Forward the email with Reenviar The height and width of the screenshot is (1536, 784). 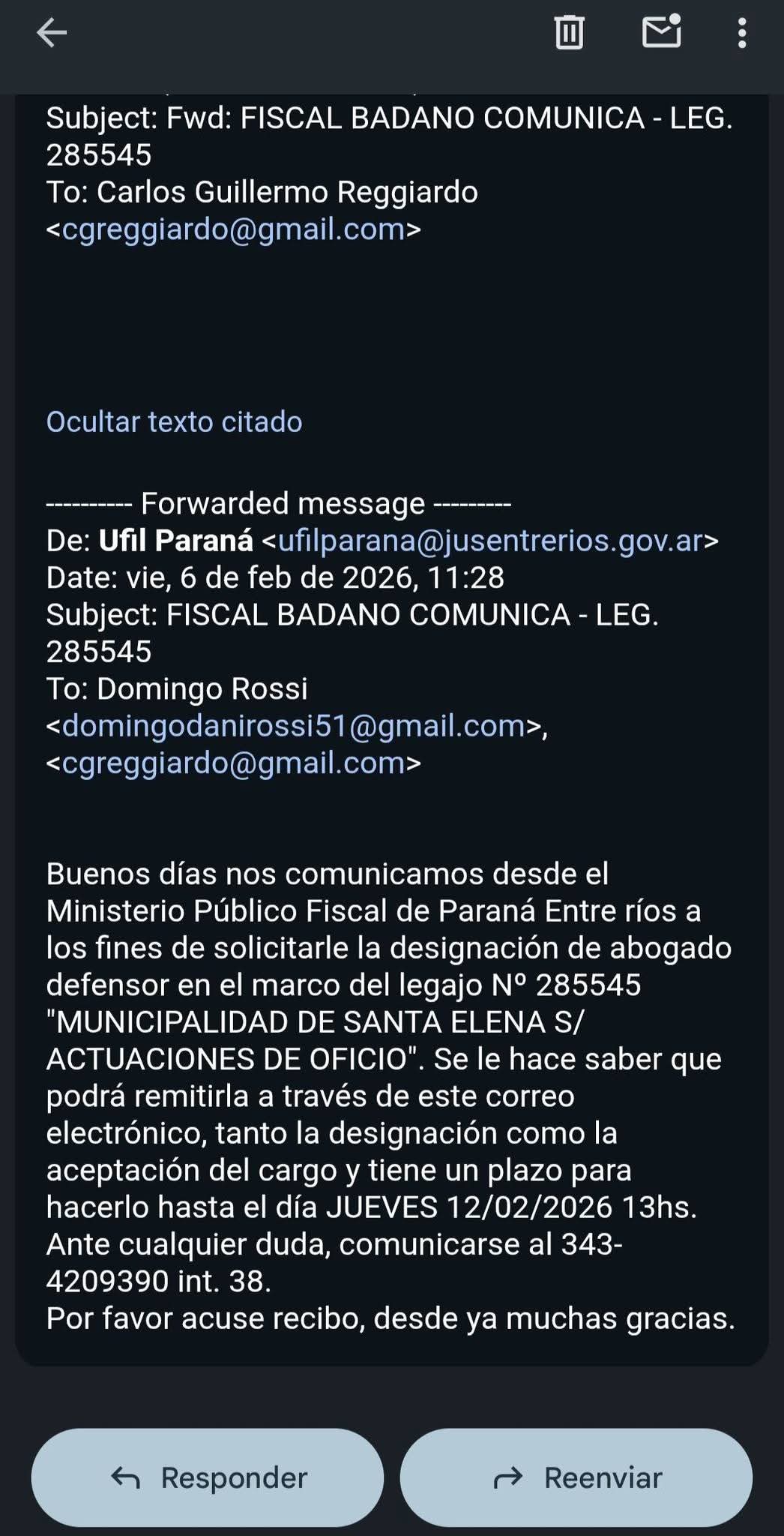(576, 1477)
